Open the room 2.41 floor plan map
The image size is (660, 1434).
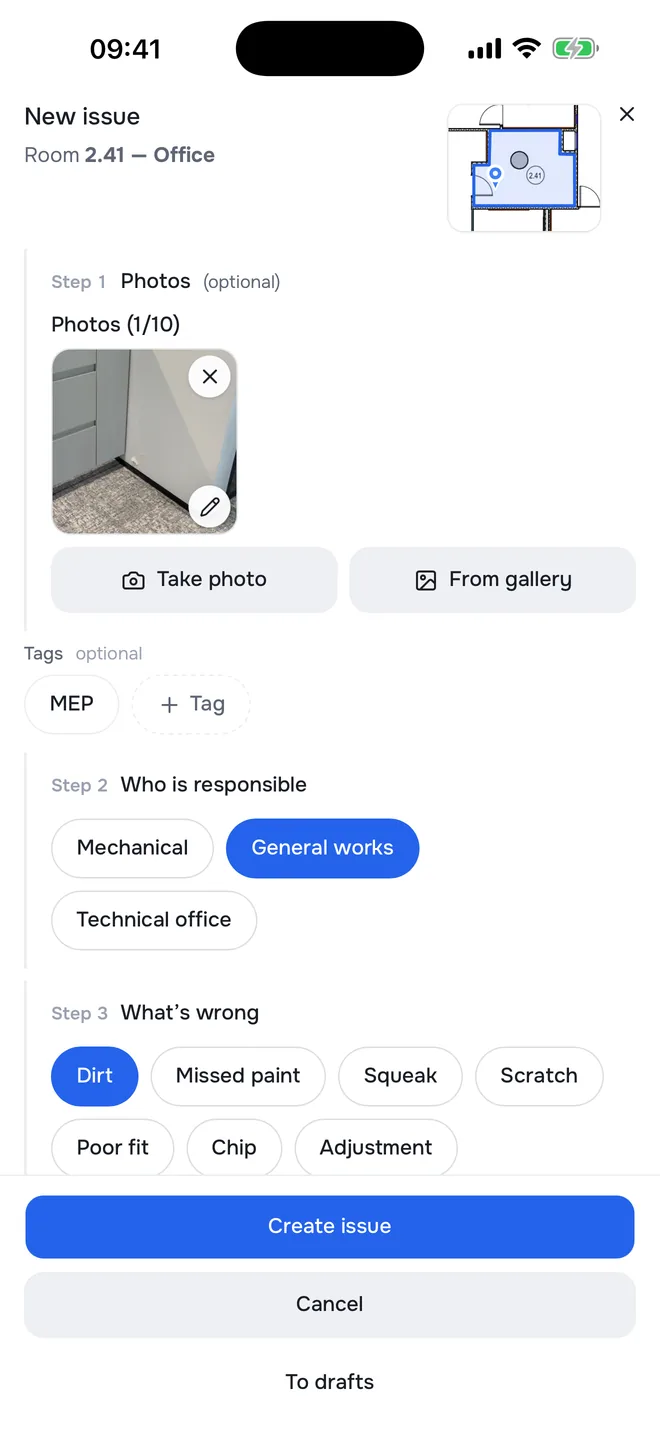(524, 168)
